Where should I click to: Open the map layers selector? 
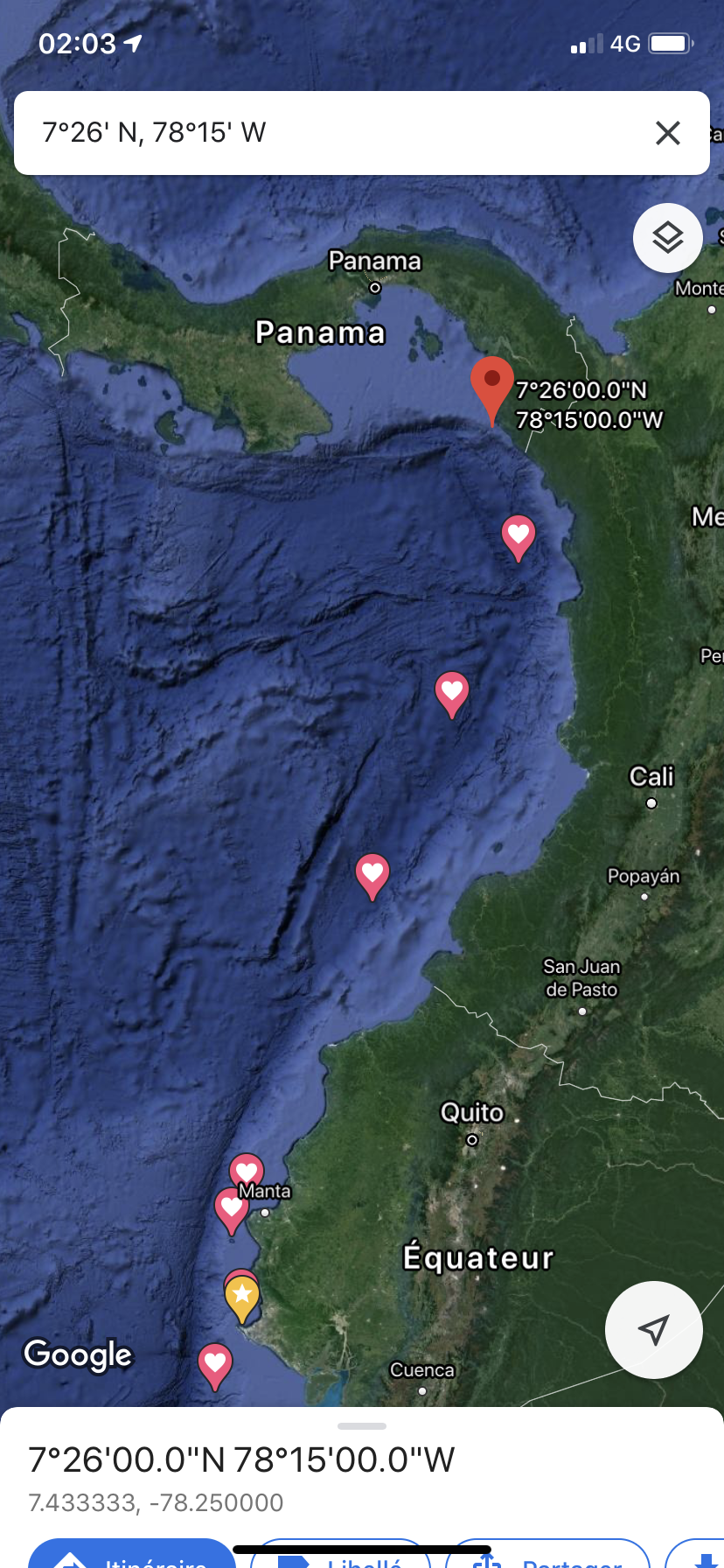(x=667, y=237)
